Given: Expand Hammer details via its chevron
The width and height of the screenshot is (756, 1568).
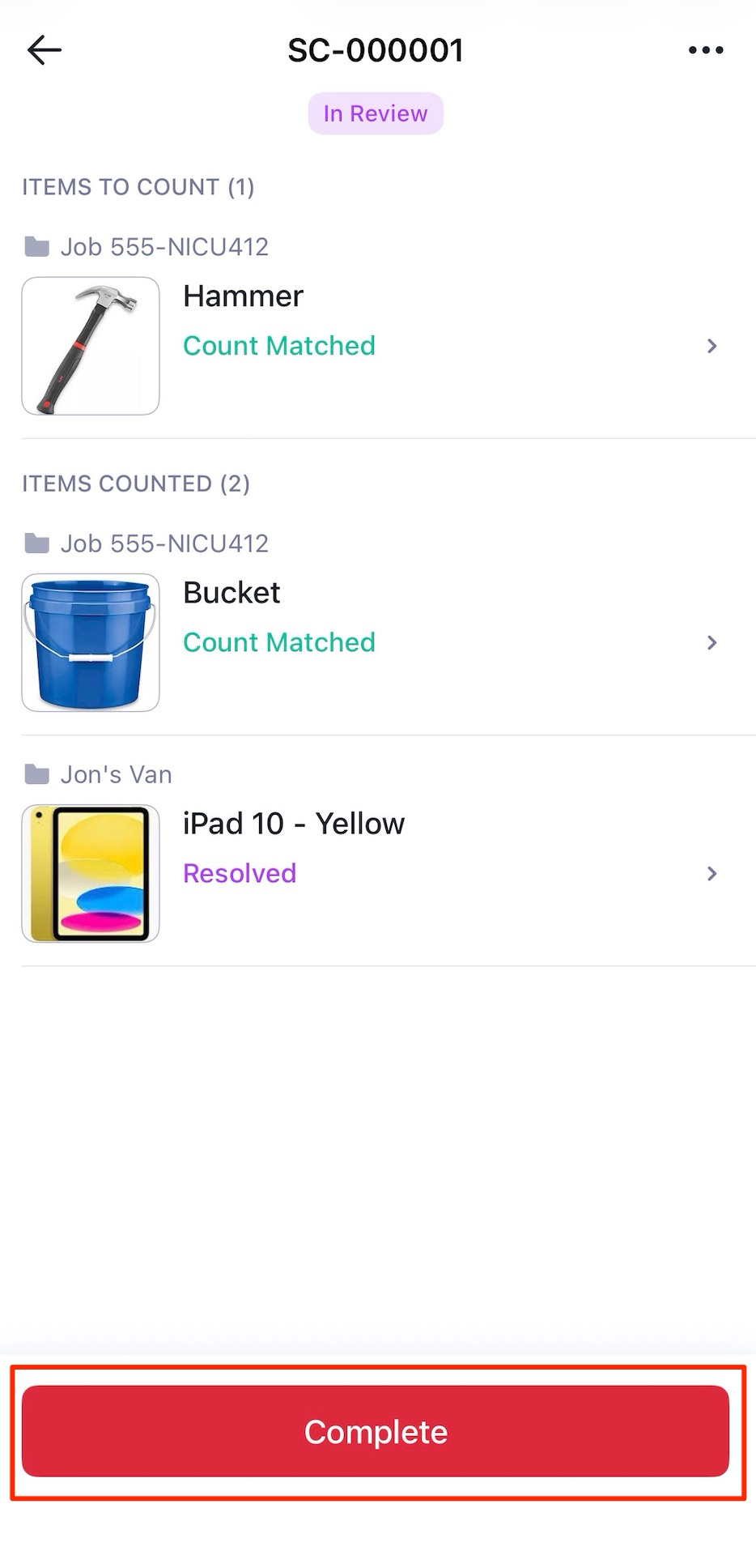Looking at the screenshot, I should click(712, 345).
